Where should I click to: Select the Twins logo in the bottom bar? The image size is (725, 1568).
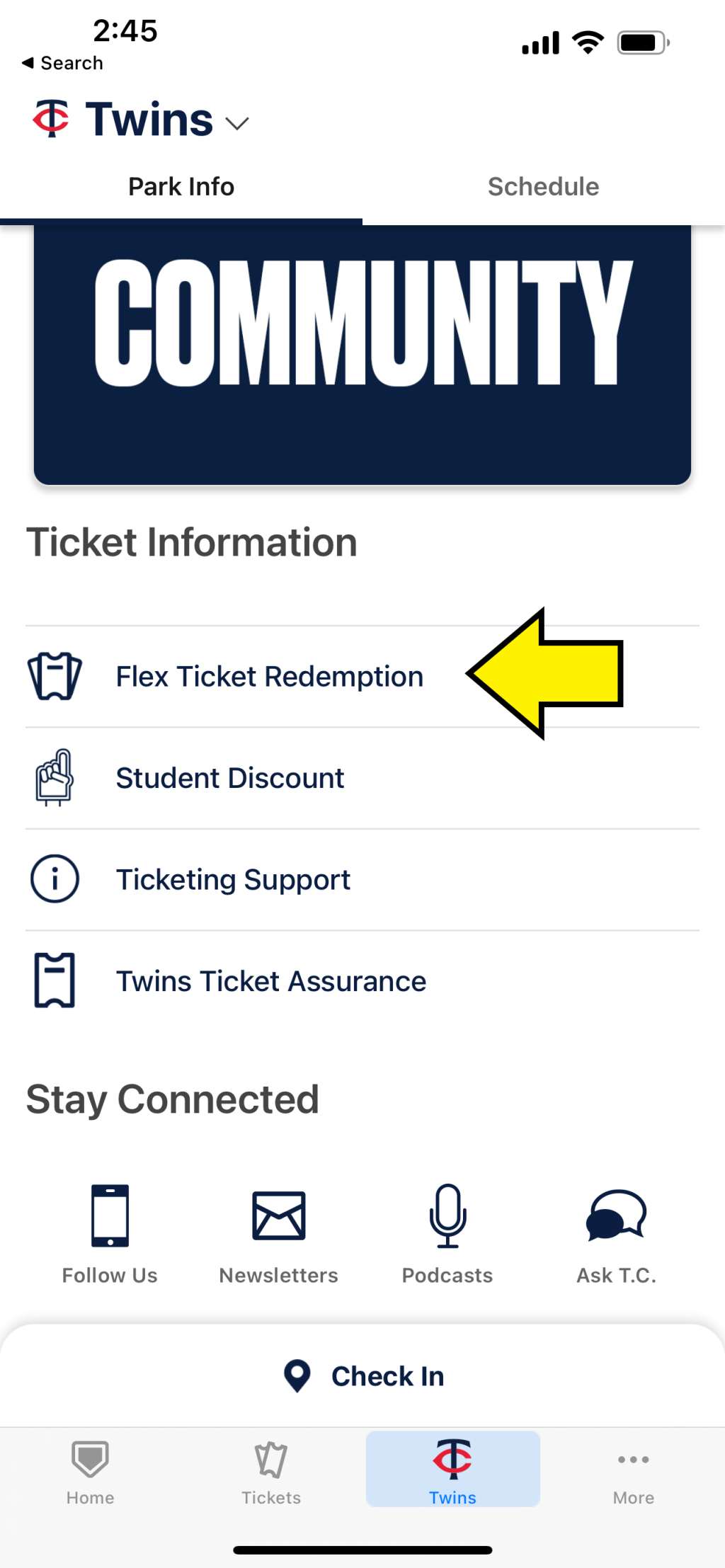[x=452, y=1459]
